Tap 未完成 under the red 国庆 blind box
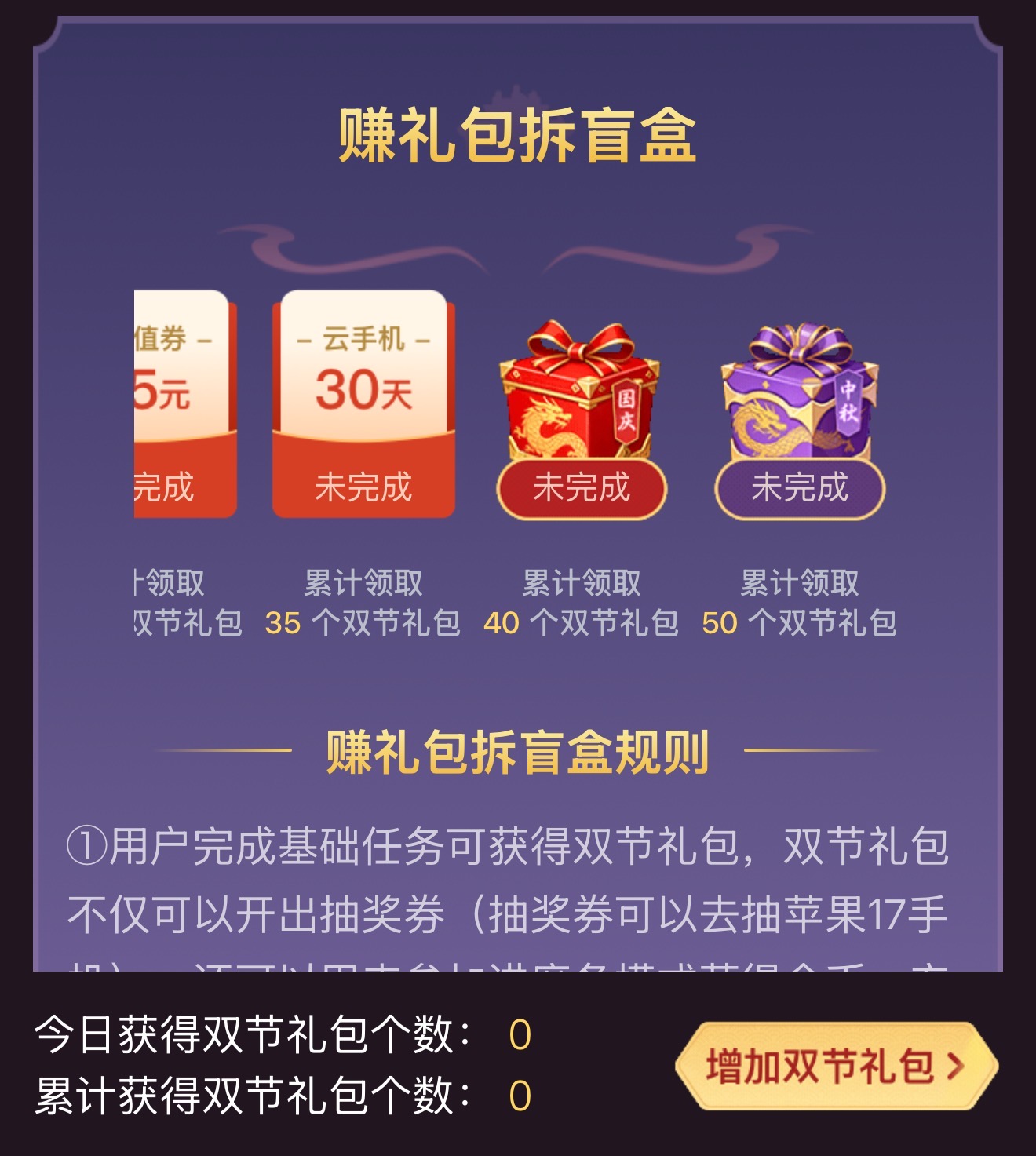The width and height of the screenshot is (1036, 1156). click(582, 487)
